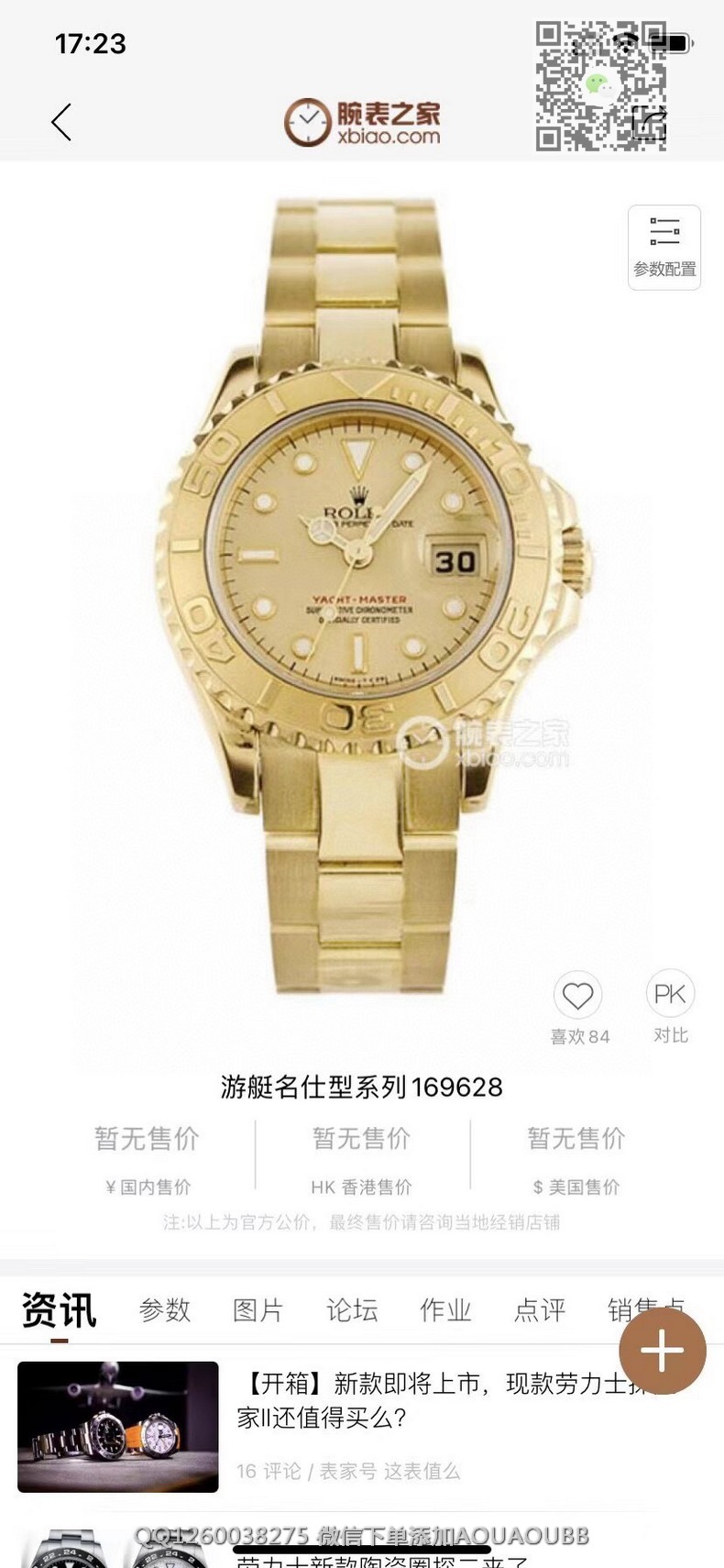Go back using the top-left arrow
Image resolution: width=724 pixels, height=1568 pixels.
61,122
